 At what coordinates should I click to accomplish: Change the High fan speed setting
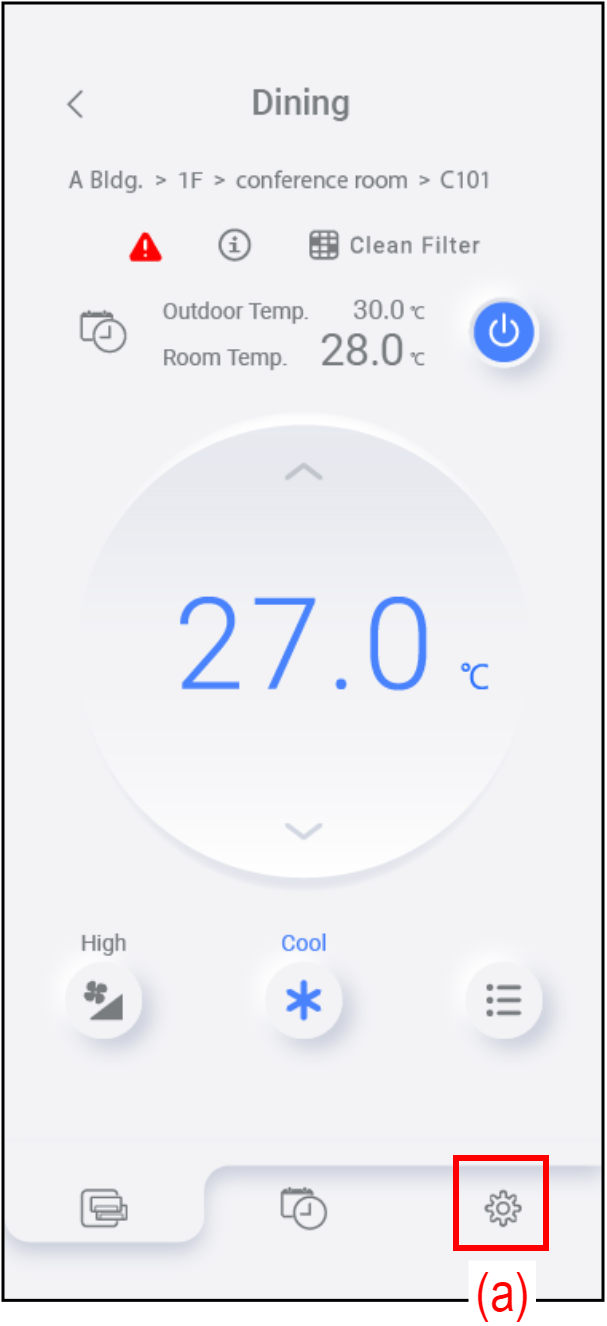pos(104,999)
